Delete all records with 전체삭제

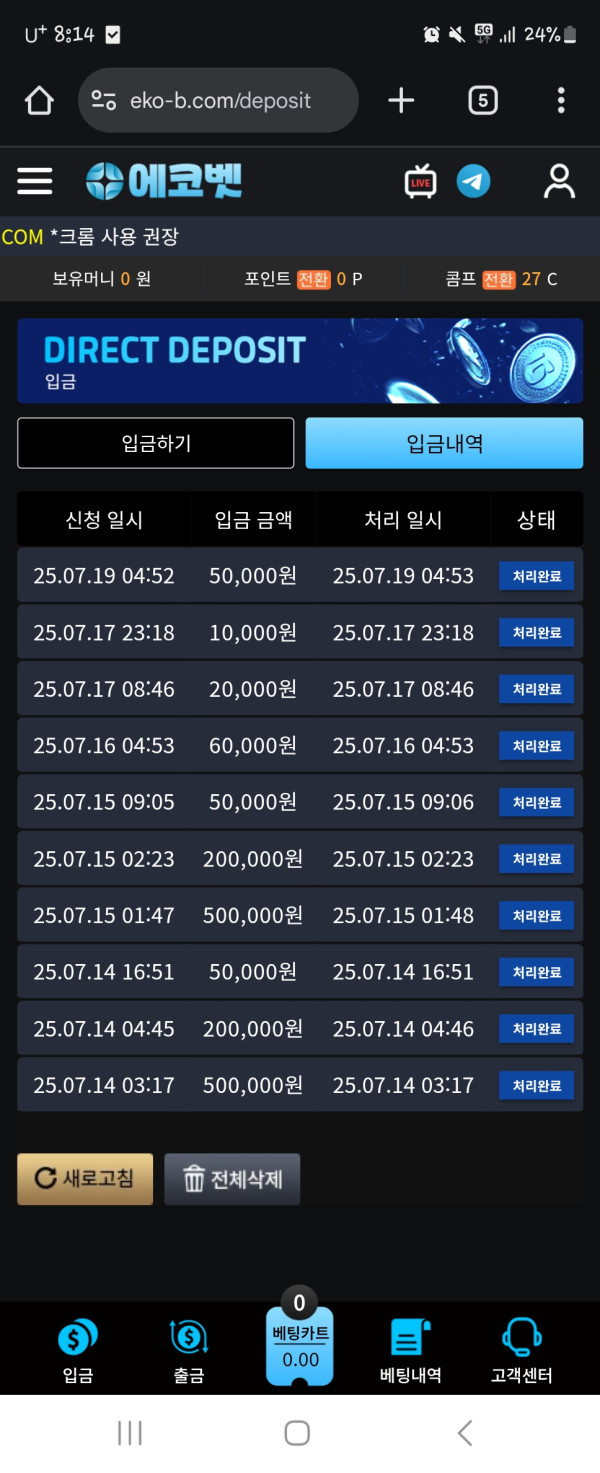[x=232, y=1179]
